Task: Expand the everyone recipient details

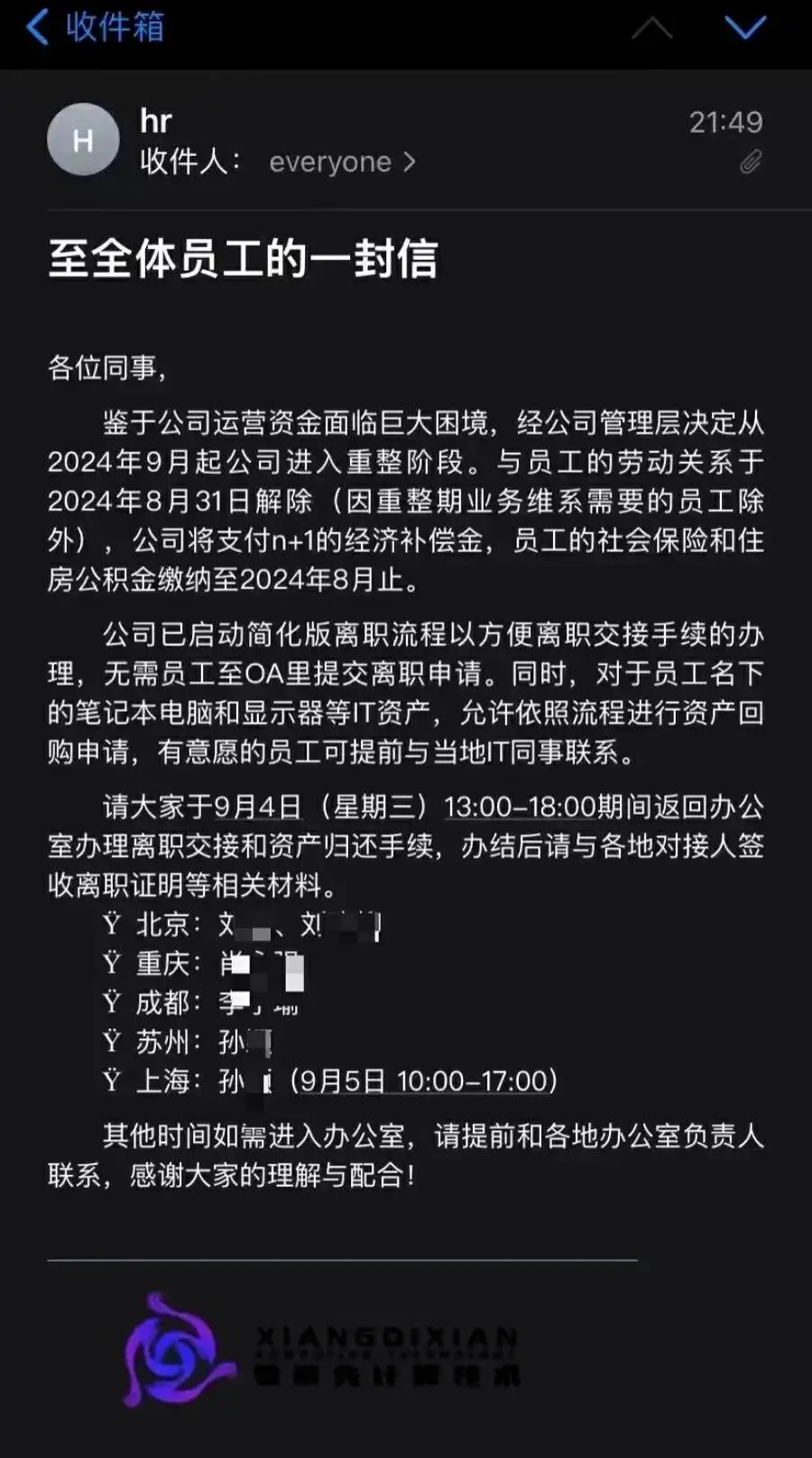Action: pyautogui.click(x=342, y=162)
